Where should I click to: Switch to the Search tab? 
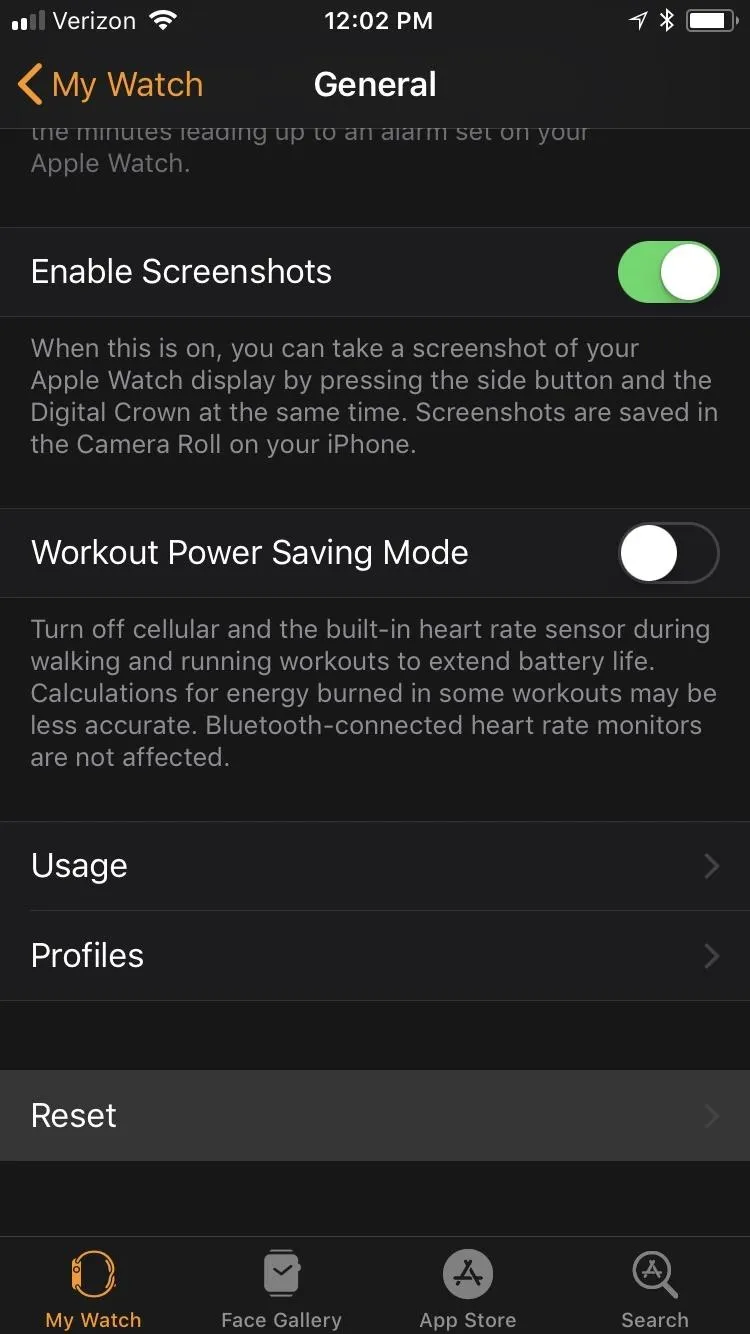[x=655, y=1288]
